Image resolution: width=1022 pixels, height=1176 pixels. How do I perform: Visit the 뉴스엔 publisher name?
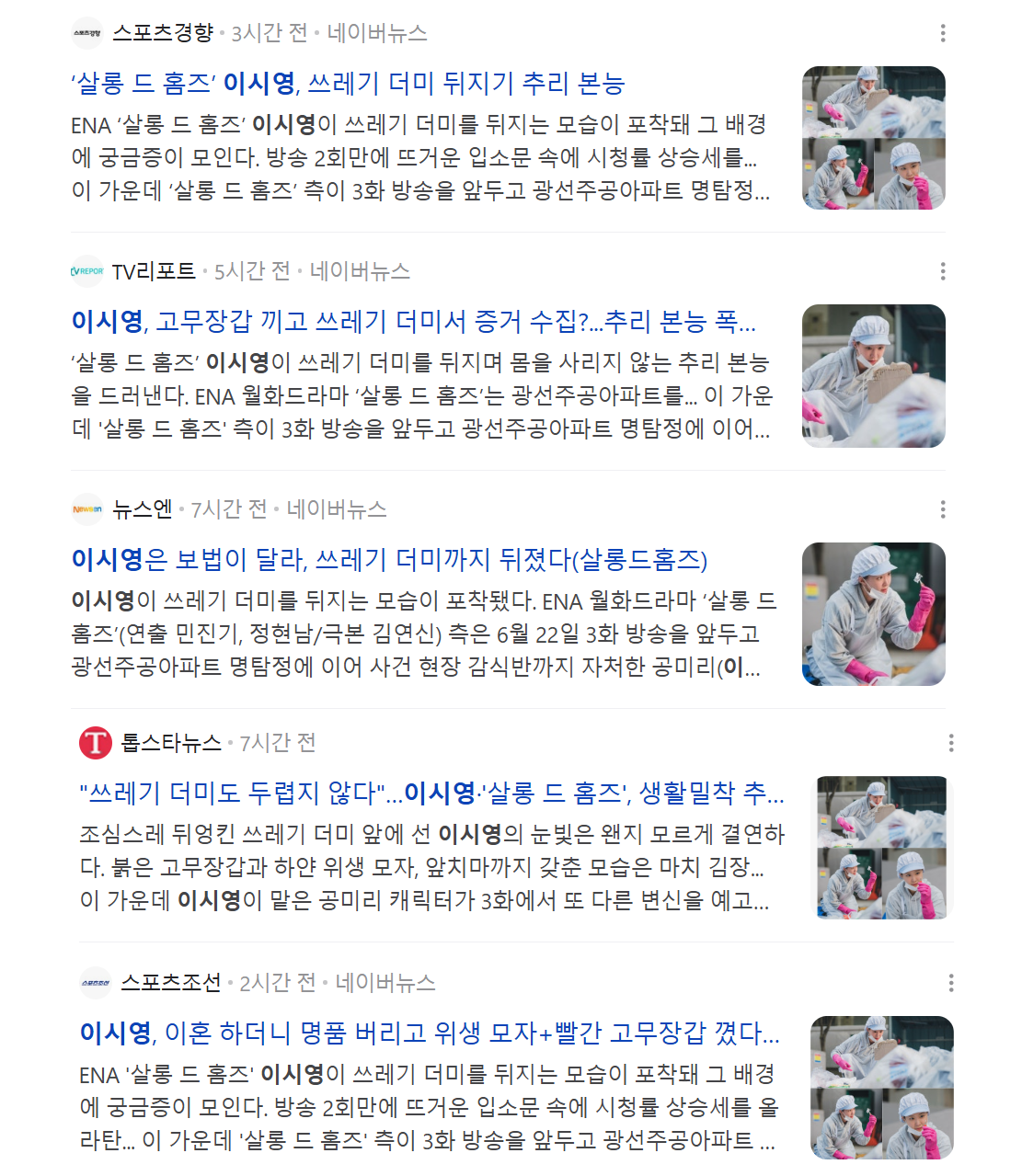point(142,509)
